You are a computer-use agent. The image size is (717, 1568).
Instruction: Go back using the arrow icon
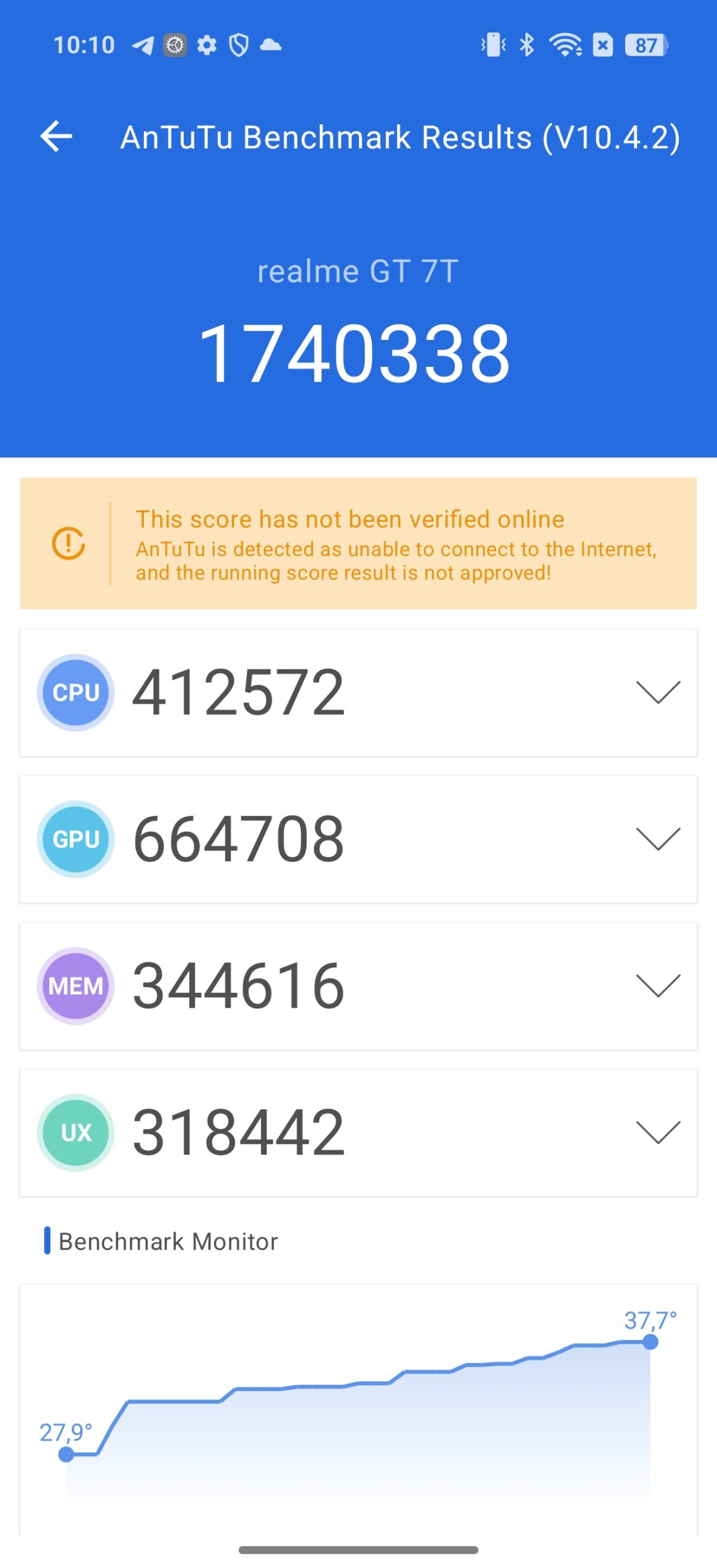tap(56, 136)
